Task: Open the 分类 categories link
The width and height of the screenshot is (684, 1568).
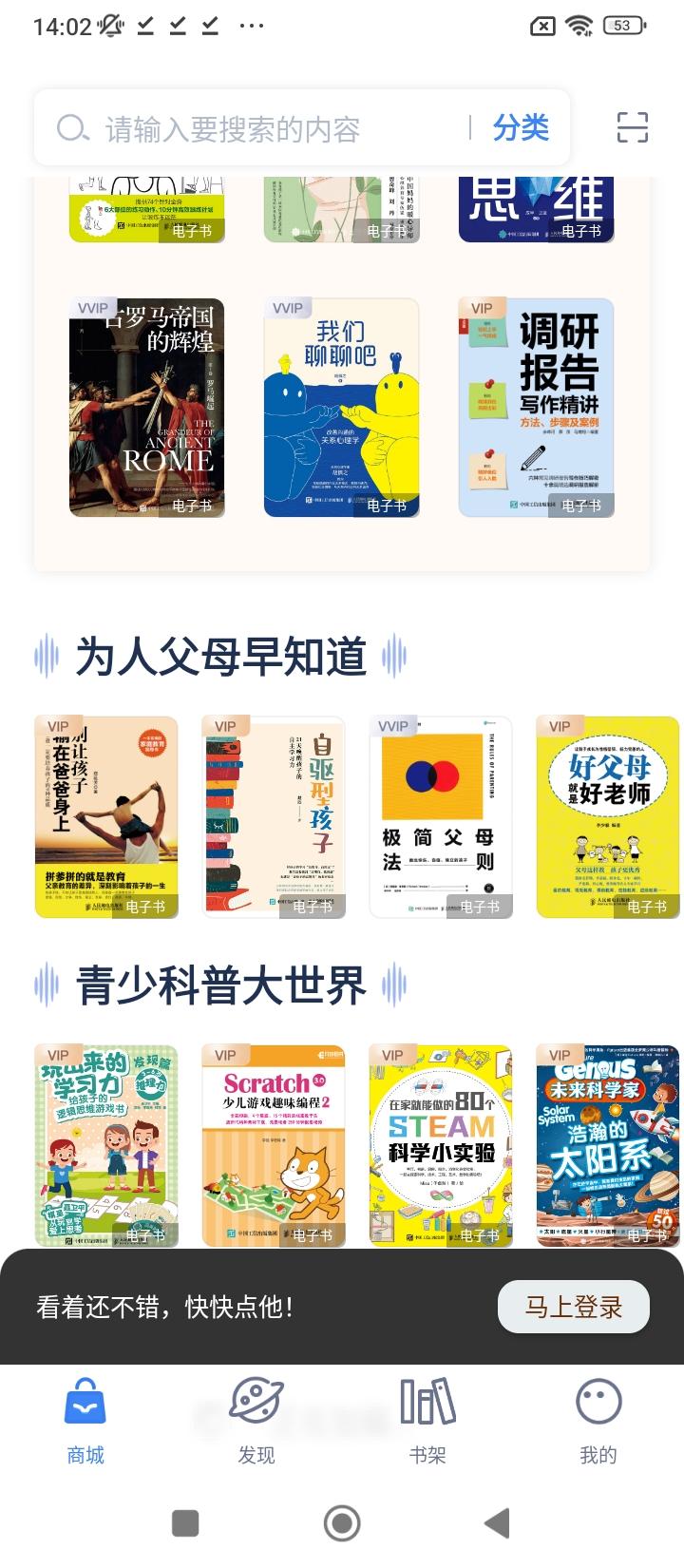Action: (x=521, y=127)
